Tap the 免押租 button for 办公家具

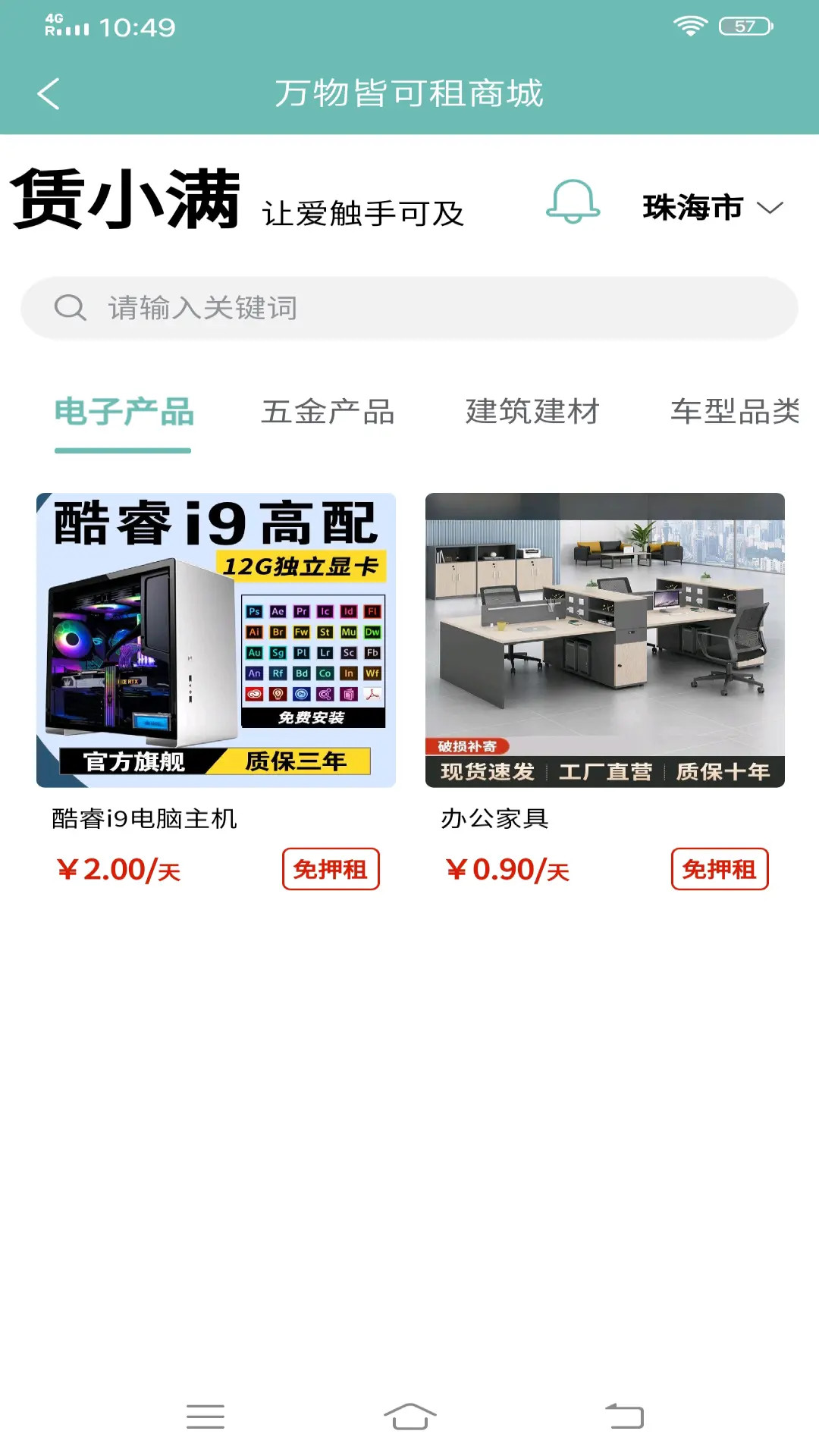(721, 870)
